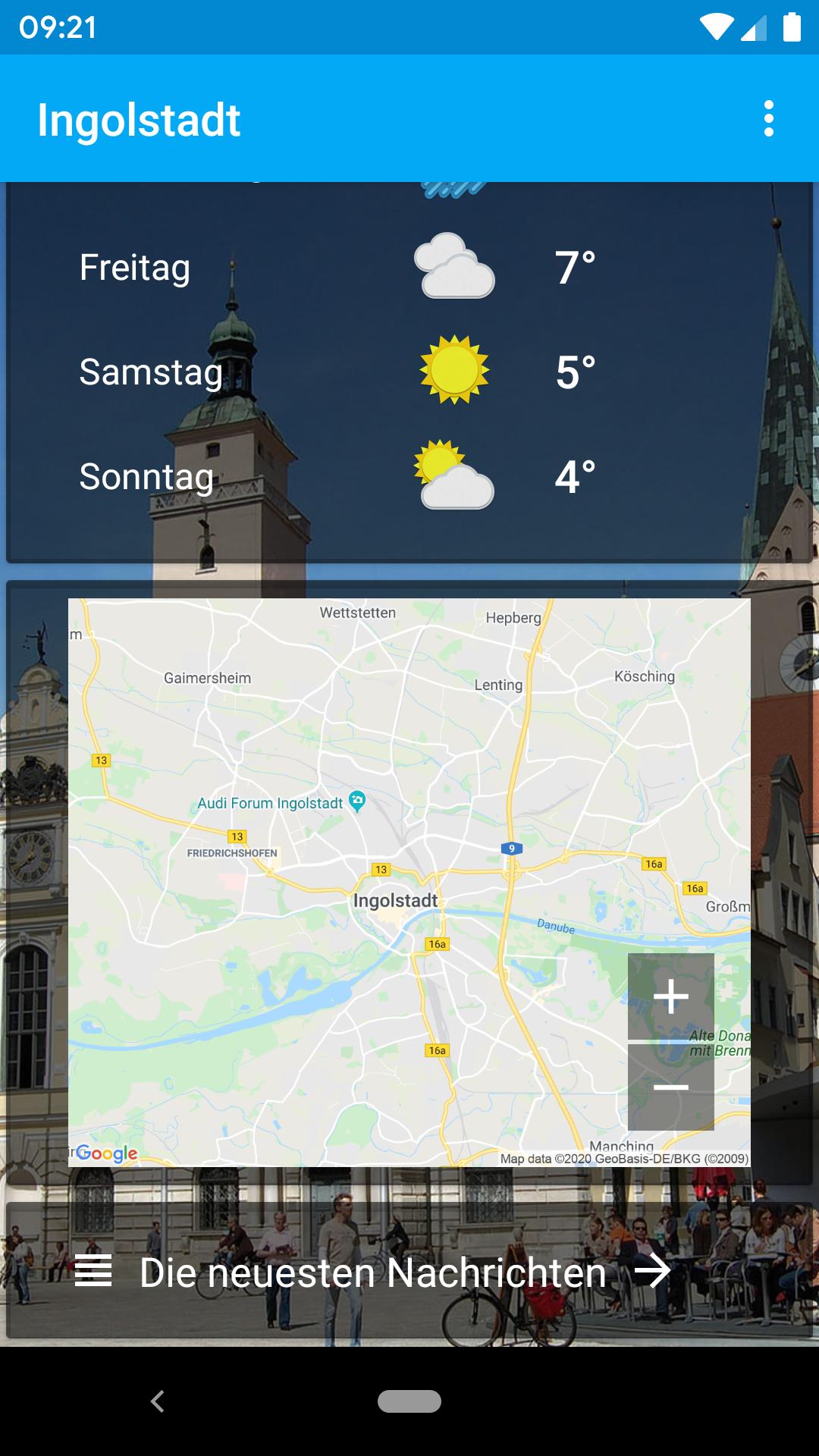819x1456 pixels.
Task: Open the Google logo on the map
Action: point(108,1153)
